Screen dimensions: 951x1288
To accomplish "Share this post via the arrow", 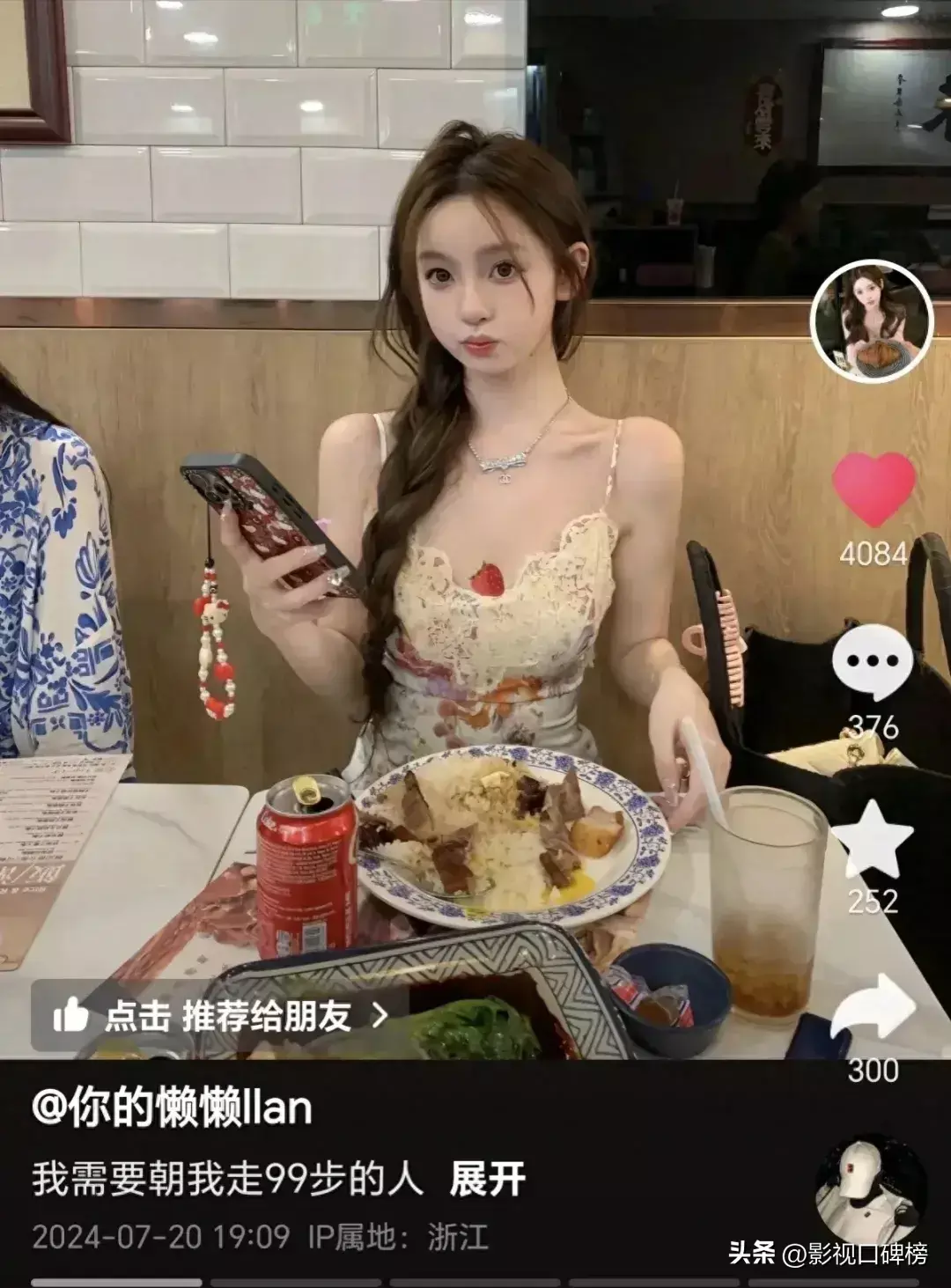I will tap(872, 1008).
